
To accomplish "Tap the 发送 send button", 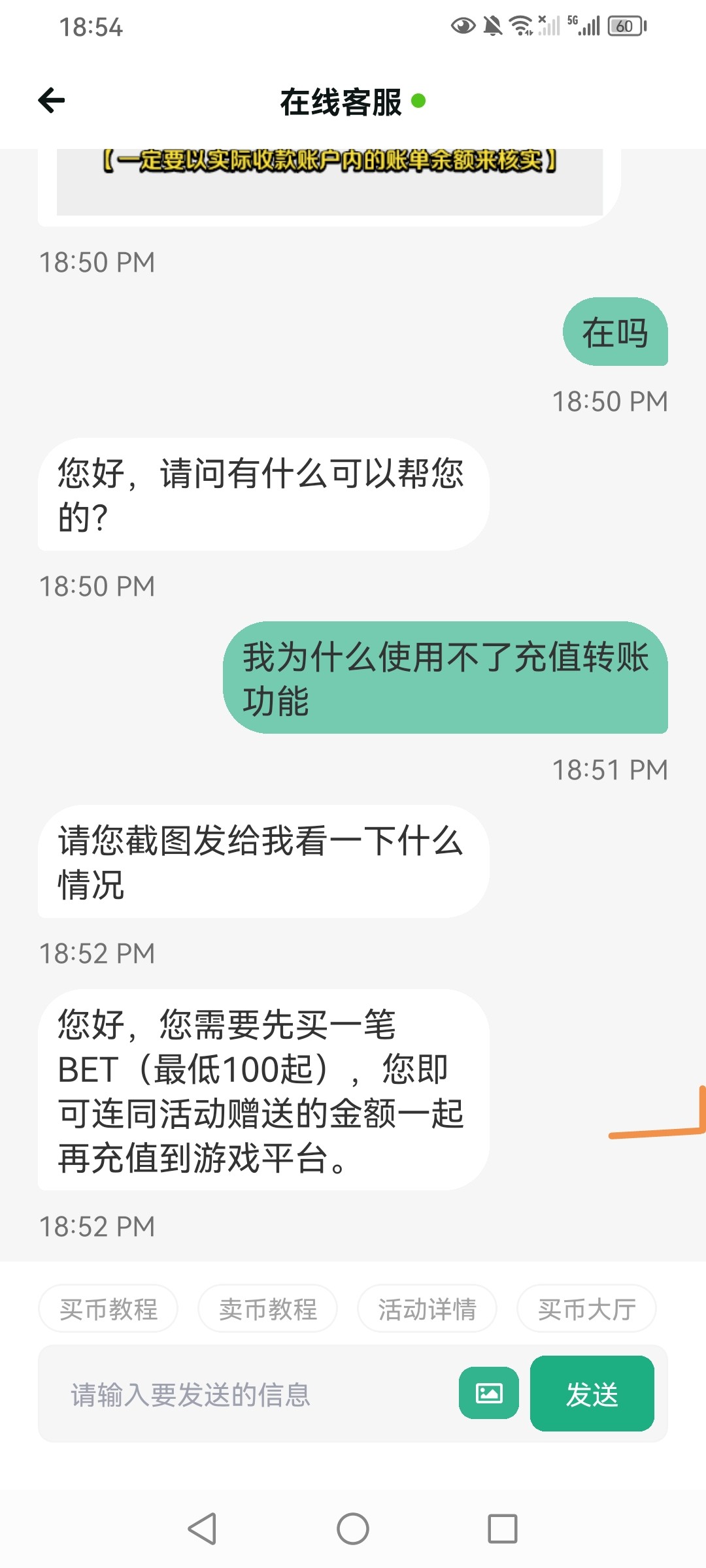I will pos(592,1394).
